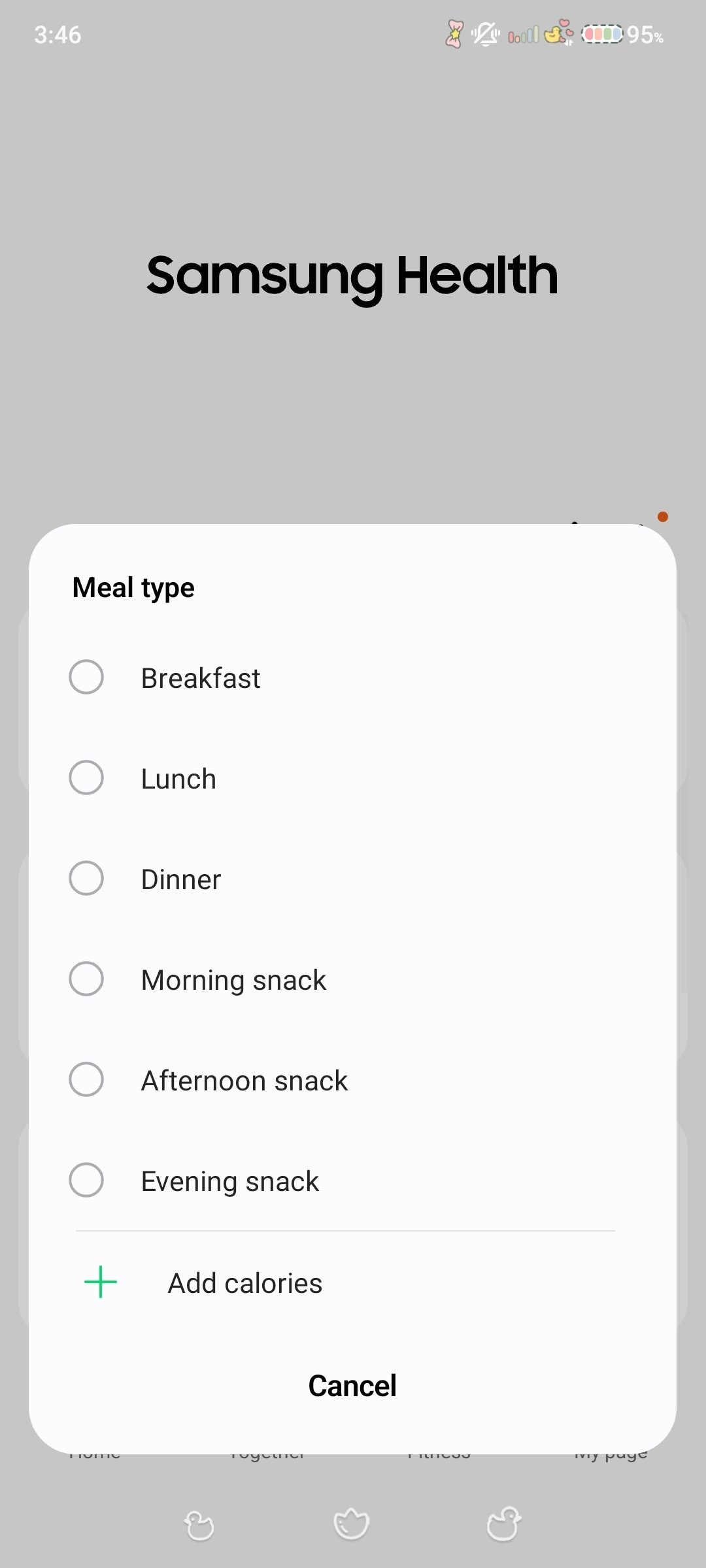
Task: Go to the system home button
Action: (x=352, y=1524)
